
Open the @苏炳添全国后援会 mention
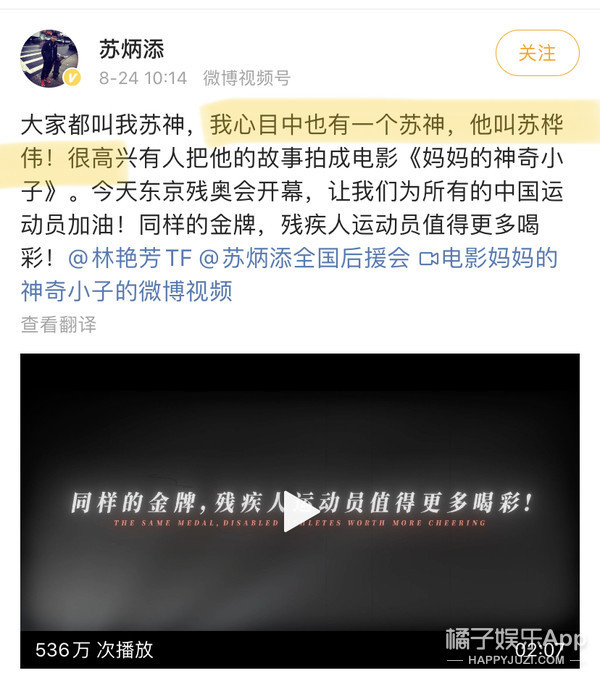305,259
